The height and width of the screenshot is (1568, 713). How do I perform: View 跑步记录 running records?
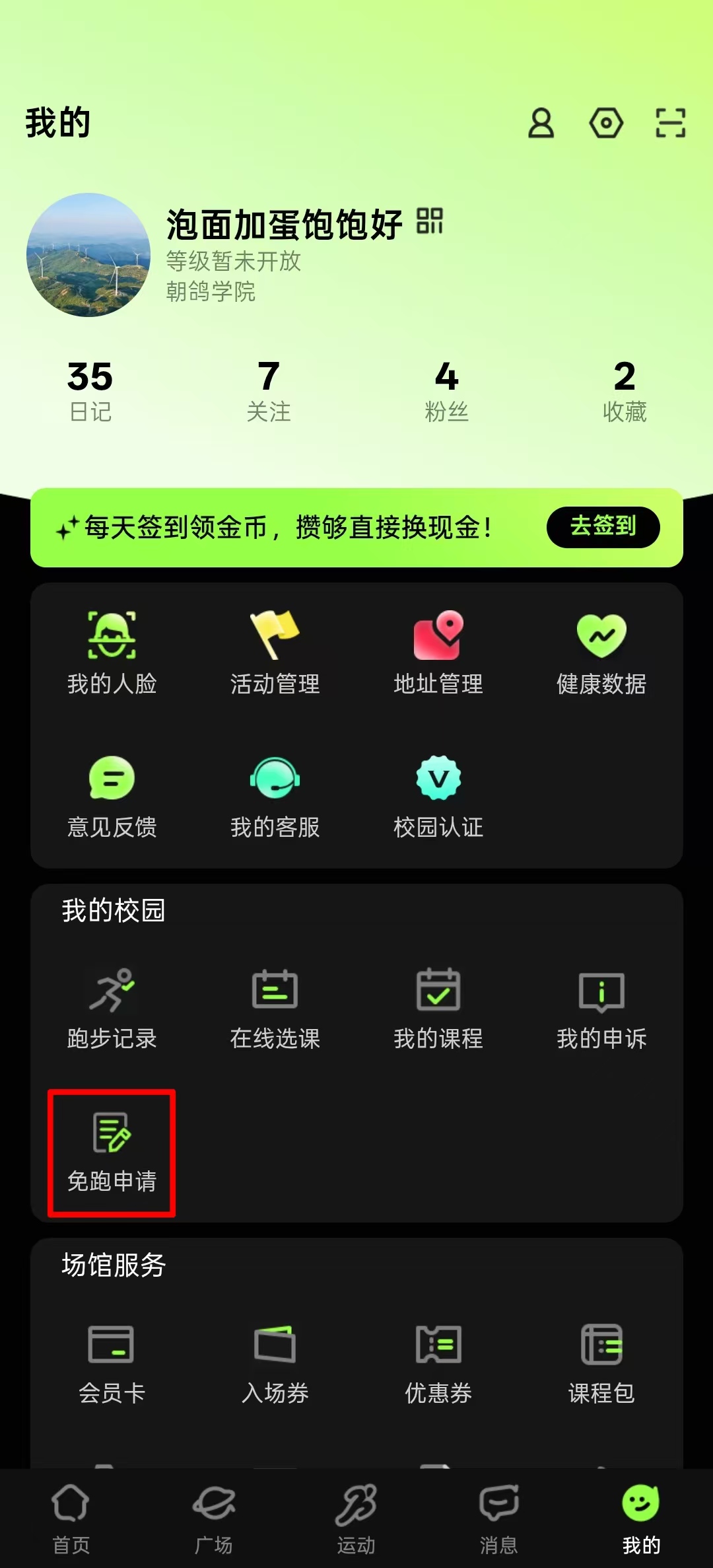pyautogui.click(x=112, y=1009)
